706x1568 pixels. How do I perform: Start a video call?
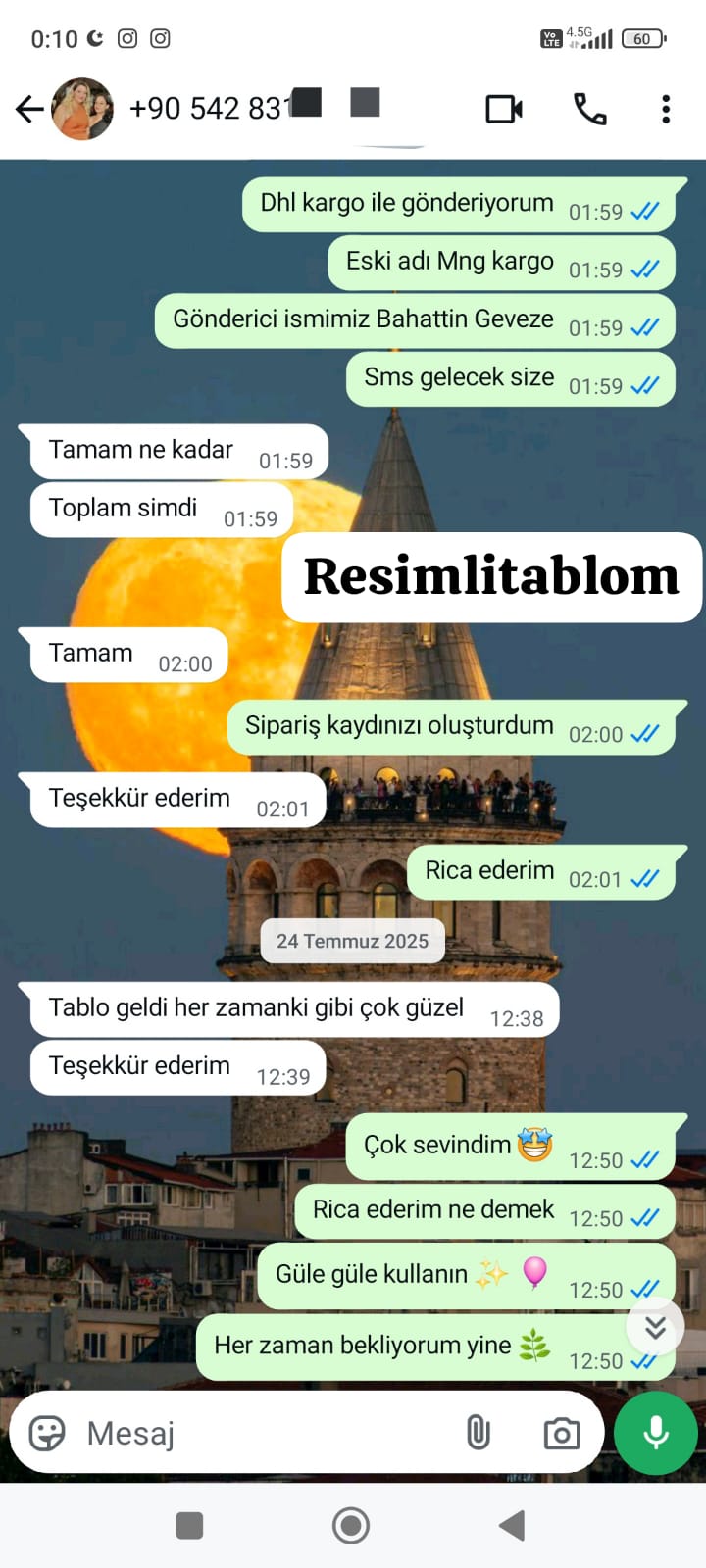tap(504, 109)
